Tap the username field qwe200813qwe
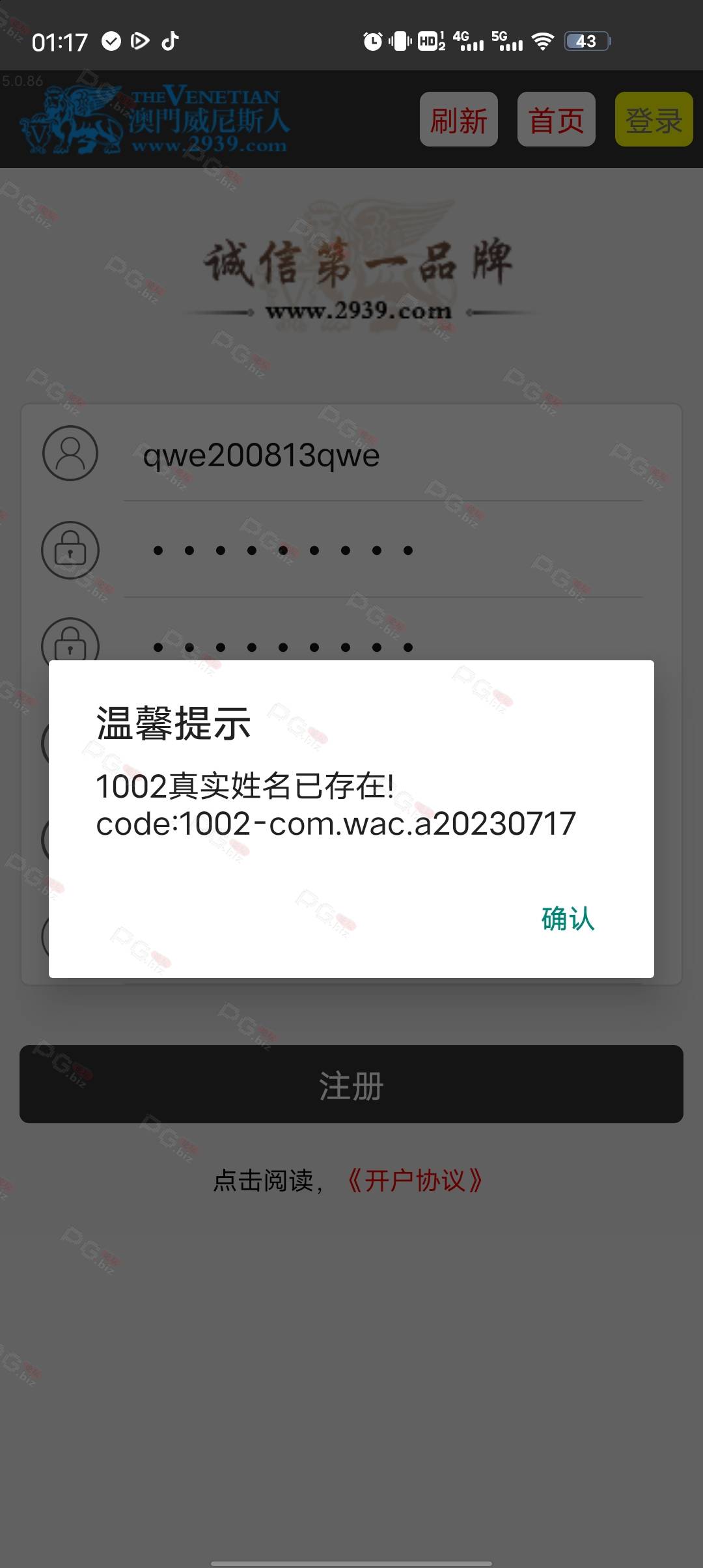The width and height of the screenshot is (703, 1568). click(383, 455)
